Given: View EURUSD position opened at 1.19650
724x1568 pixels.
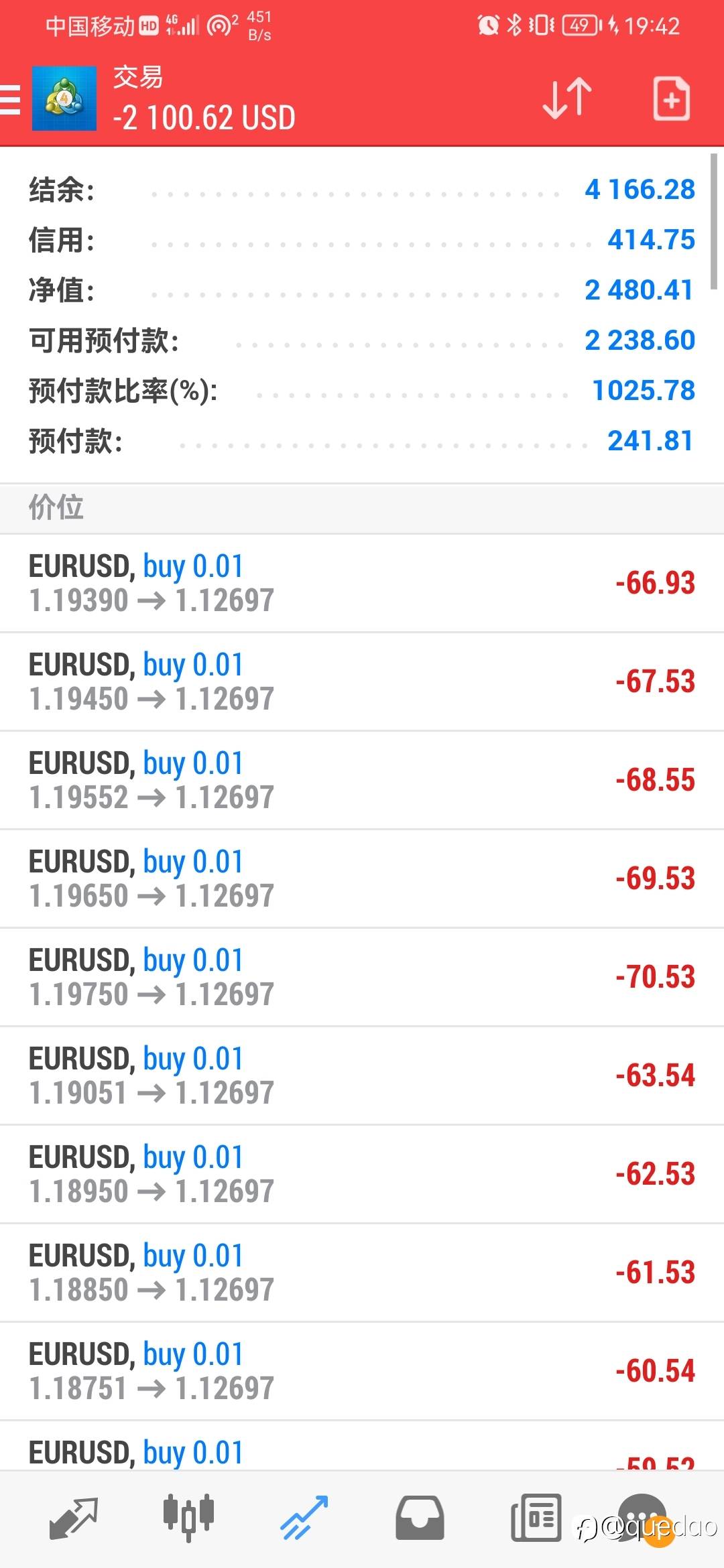Looking at the screenshot, I should [x=362, y=878].
